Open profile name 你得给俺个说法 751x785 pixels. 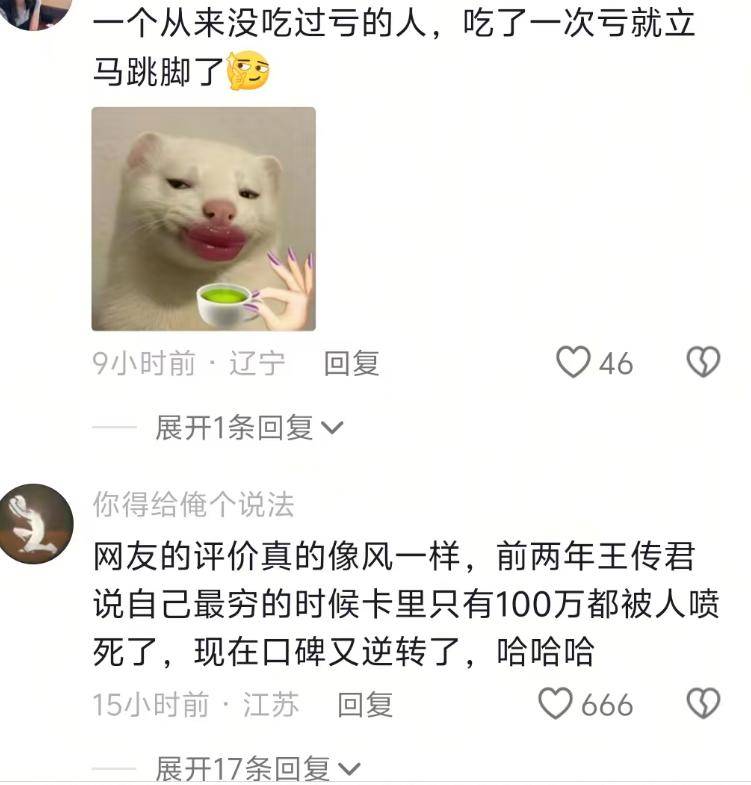194,505
